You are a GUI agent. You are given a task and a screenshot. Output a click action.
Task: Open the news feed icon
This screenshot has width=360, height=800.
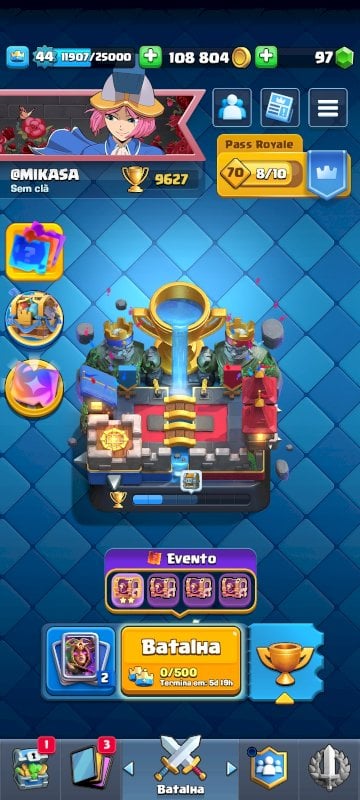[280, 107]
